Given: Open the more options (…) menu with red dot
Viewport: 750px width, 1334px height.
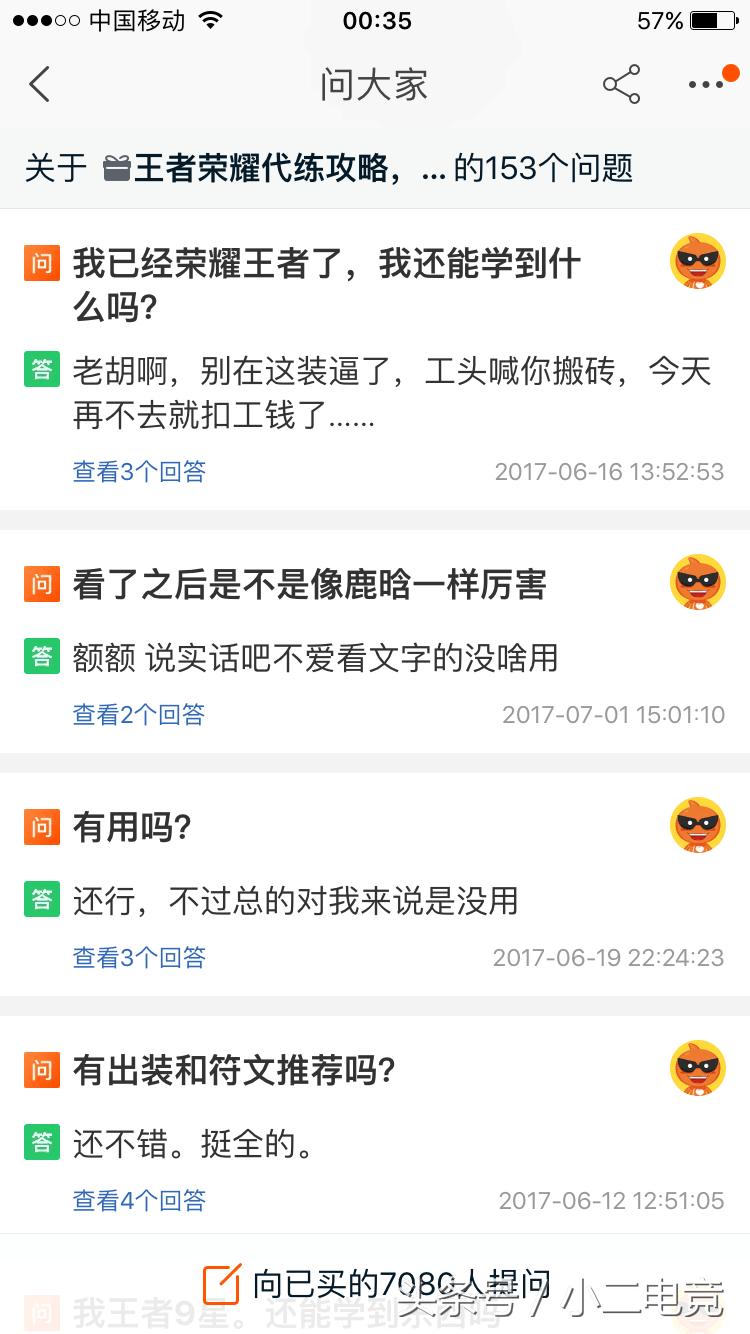Looking at the screenshot, I should [x=706, y=84].
